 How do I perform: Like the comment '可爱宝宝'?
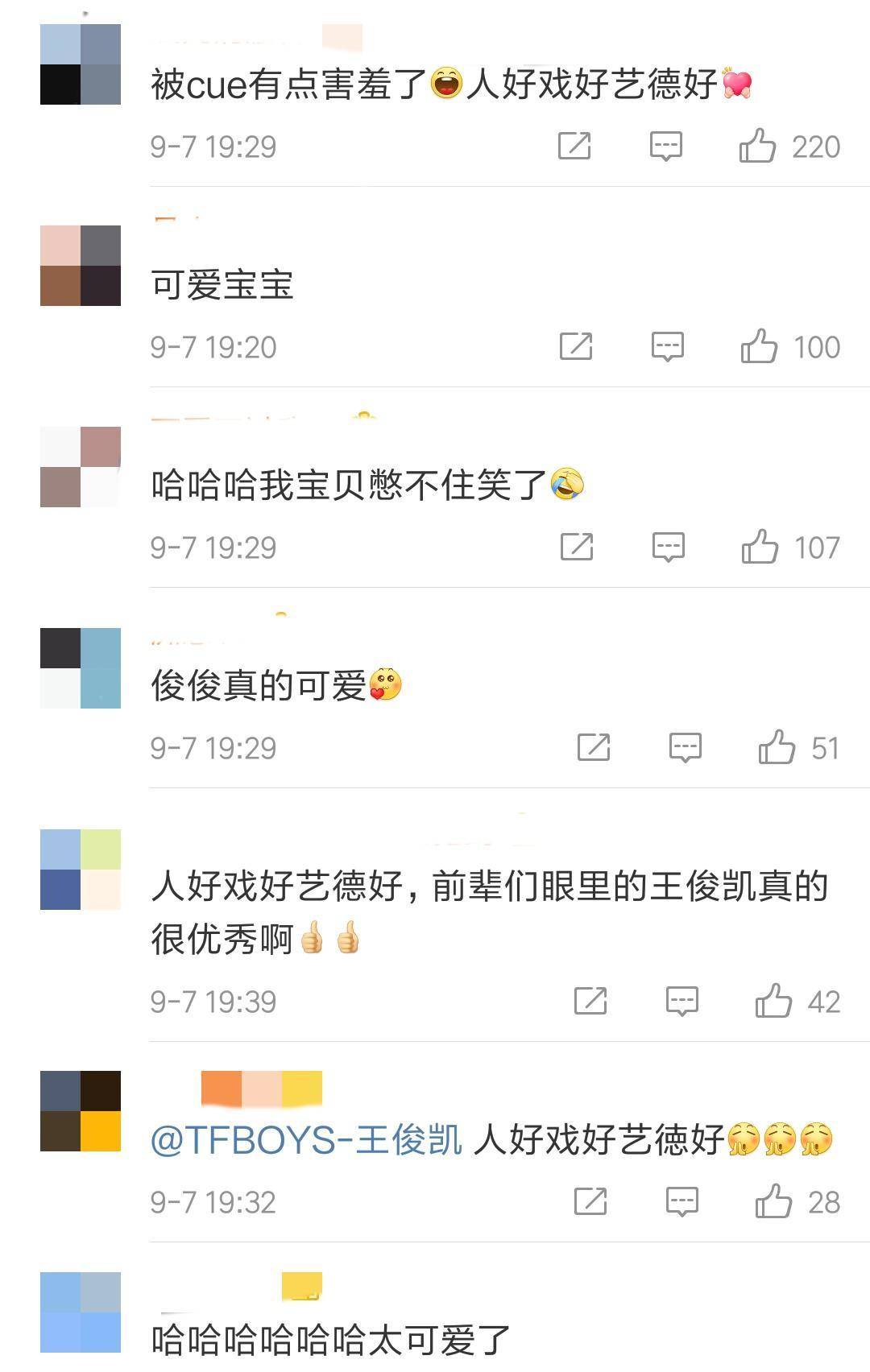pos(759,347)
